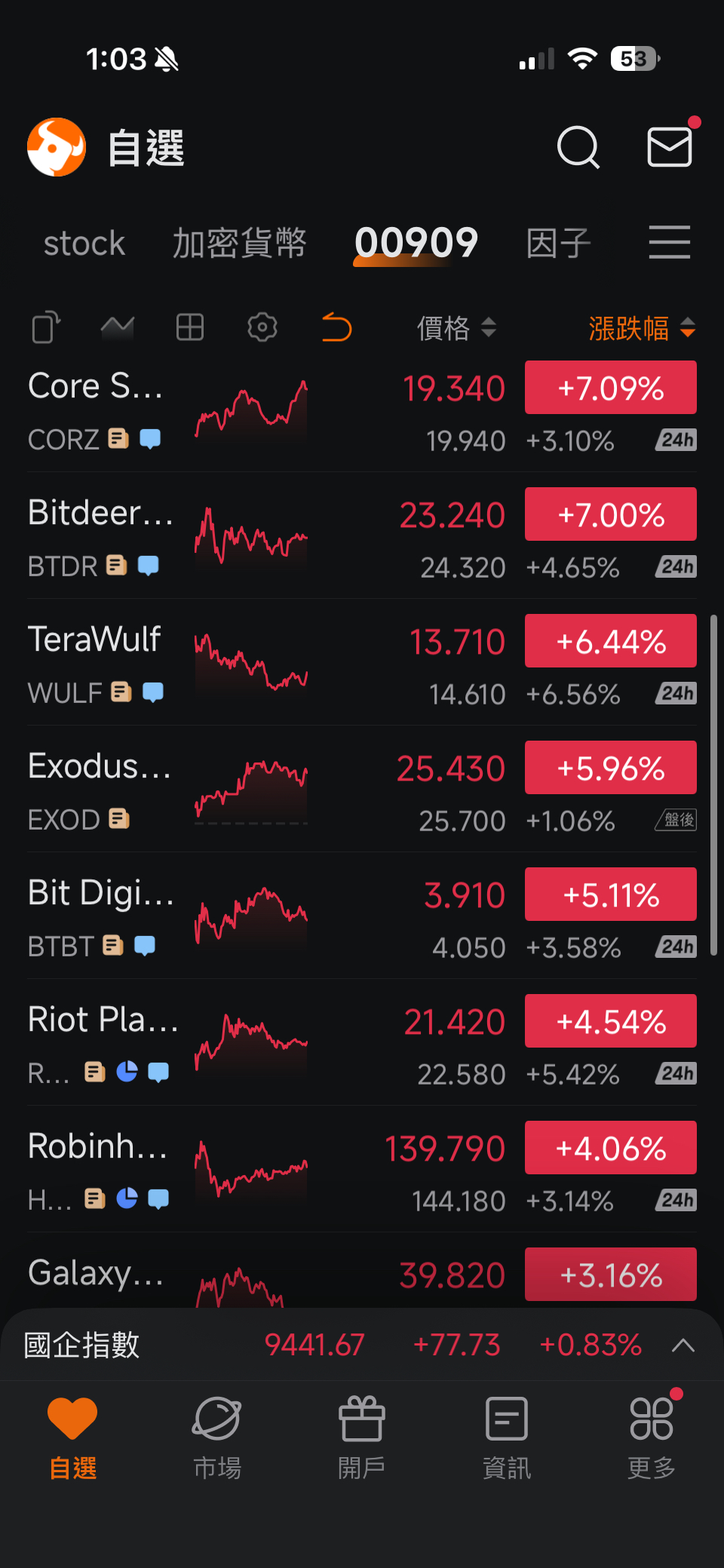The width and height of the screenshot is (724, 1568).
Task: Sort the list by 價格
Action: pyautogui.click(x=456, y=328)
